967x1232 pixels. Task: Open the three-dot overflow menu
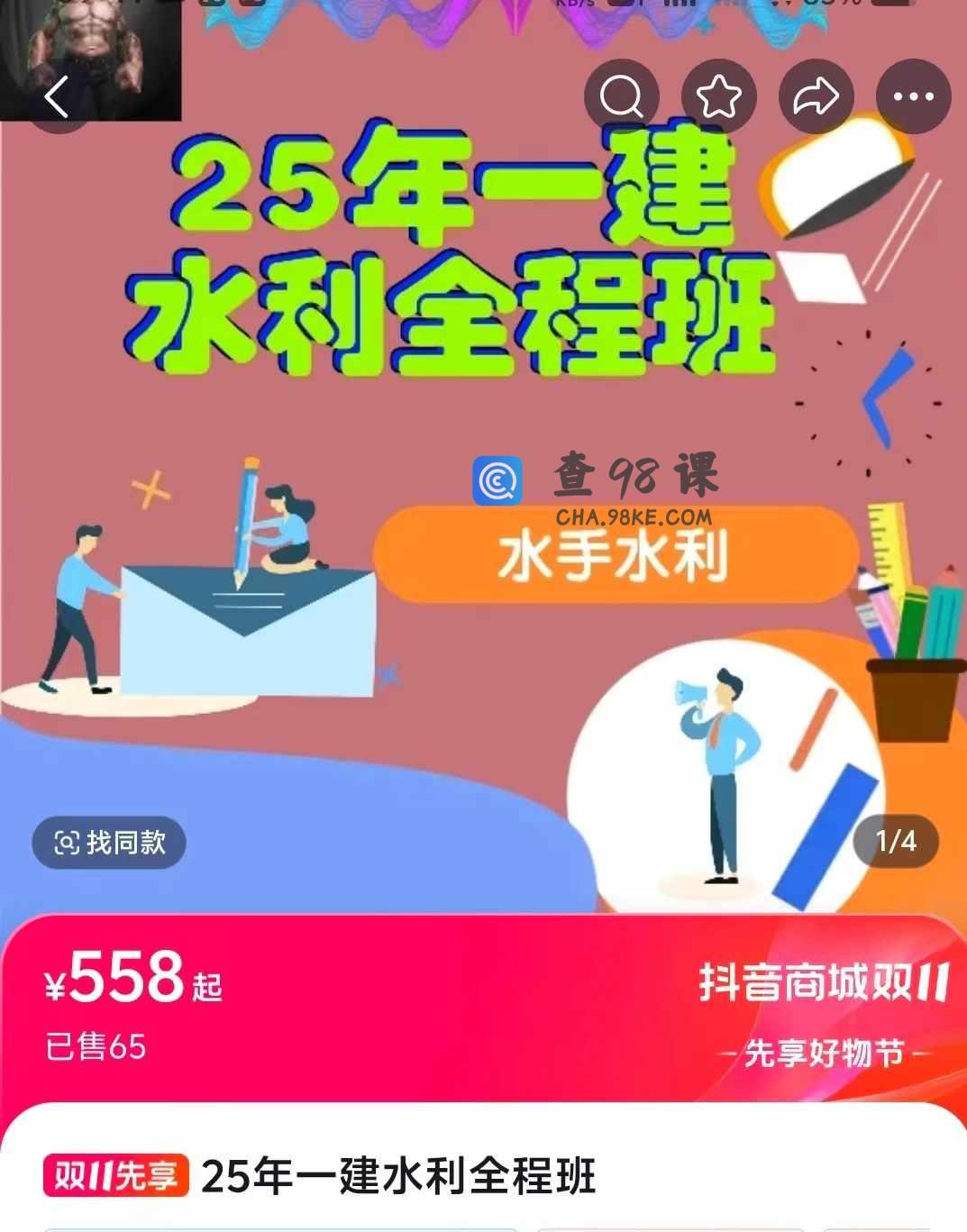point(913,96)
